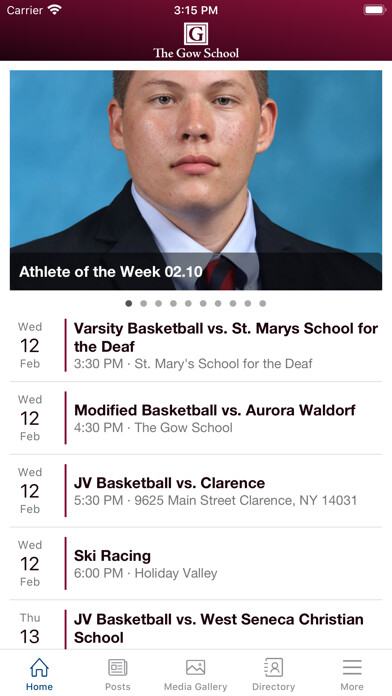Open the More menu tab
This screenshot has width=392, height=696.
tap(352, 674)
